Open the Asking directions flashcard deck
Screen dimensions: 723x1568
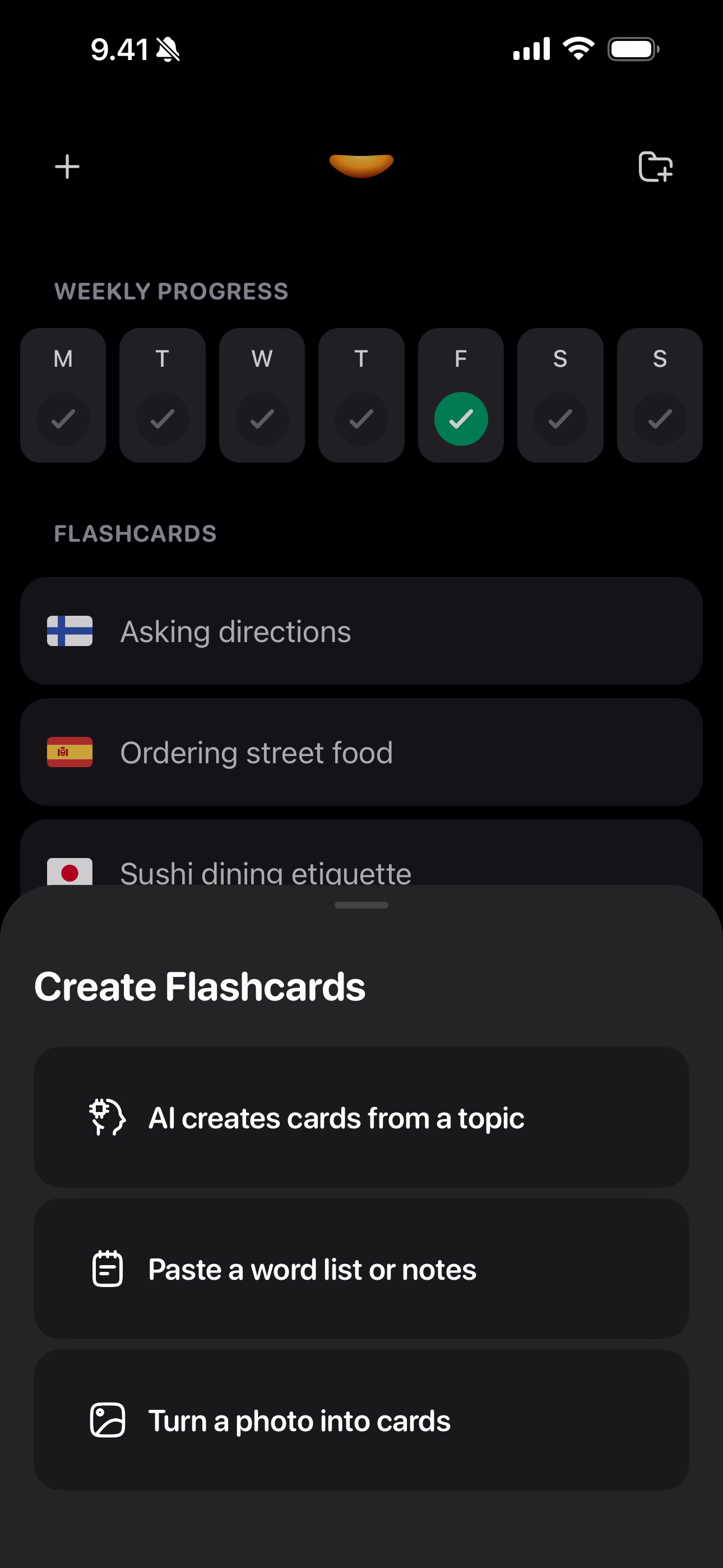click(361, 631)
